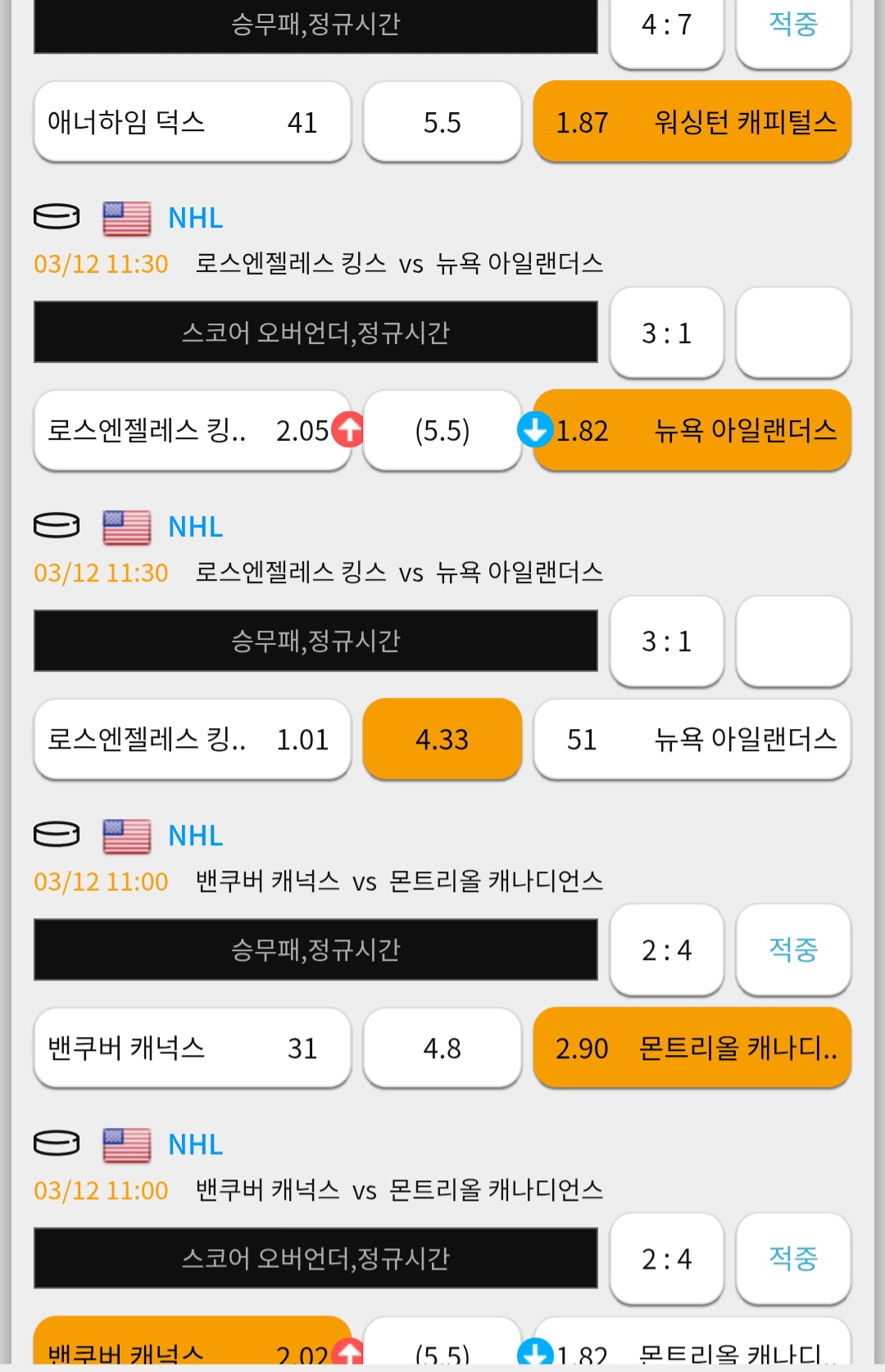Image resolution: width=885 pixels, height=1372 pixels.
Task: Tap the 4.8 draw odds option
Action: click(x=442, y=1048)
